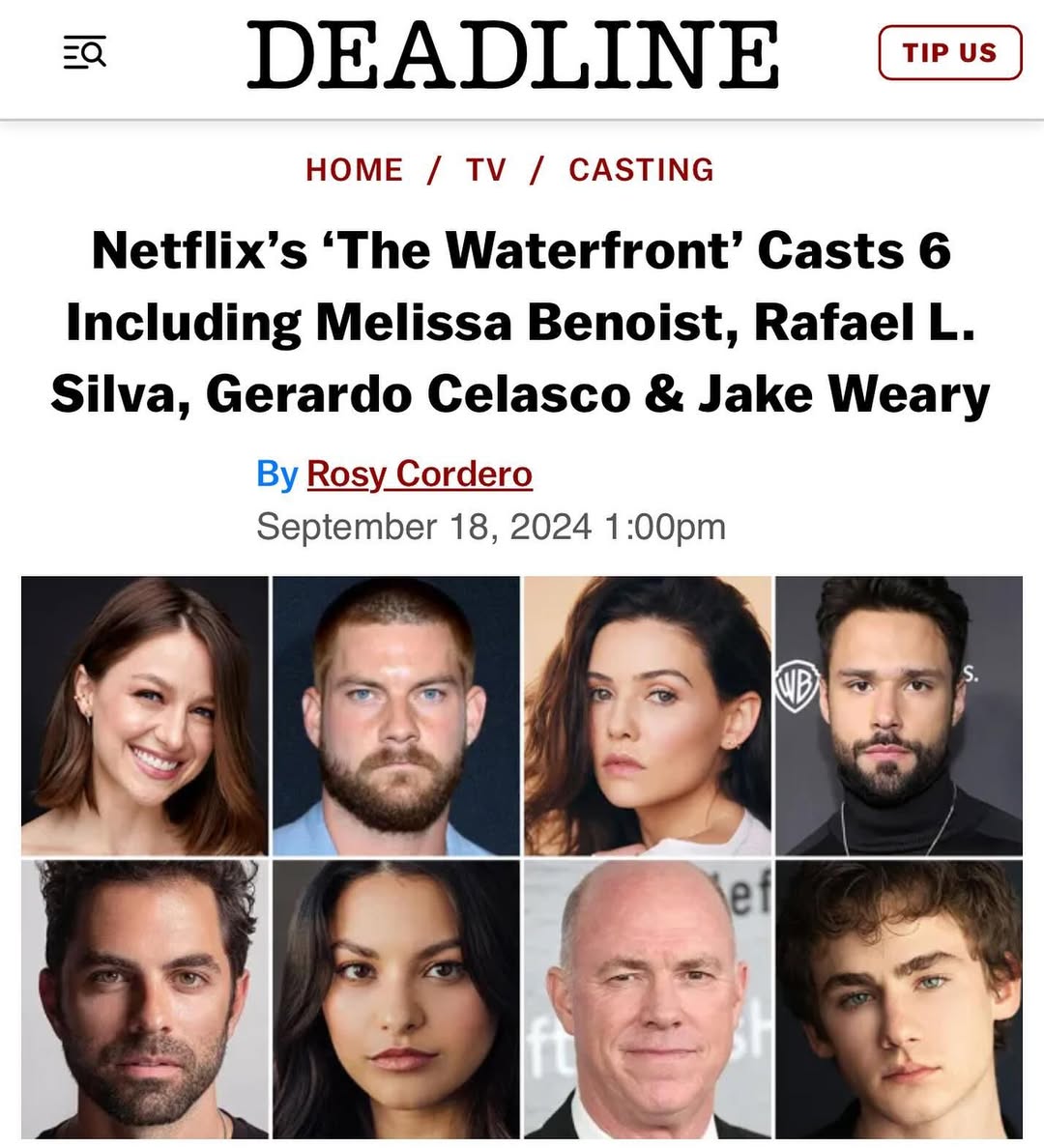The height and width of the screenshot is (1148, 1044).
Task: Open the menu and search icon
Action: pyautogui.click(x=85, y=53)
